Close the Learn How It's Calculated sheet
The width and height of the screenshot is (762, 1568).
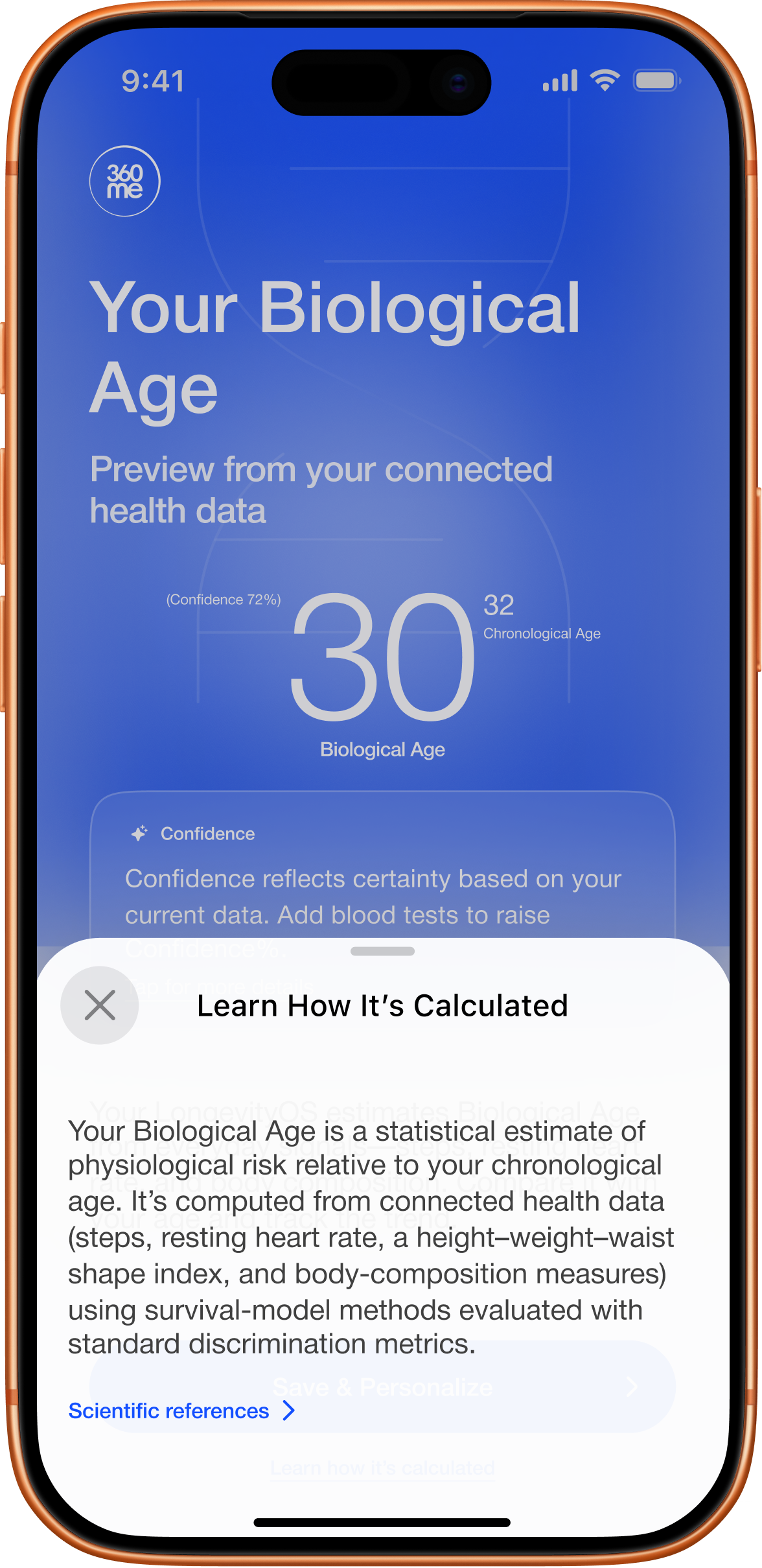click(100, 1005)
